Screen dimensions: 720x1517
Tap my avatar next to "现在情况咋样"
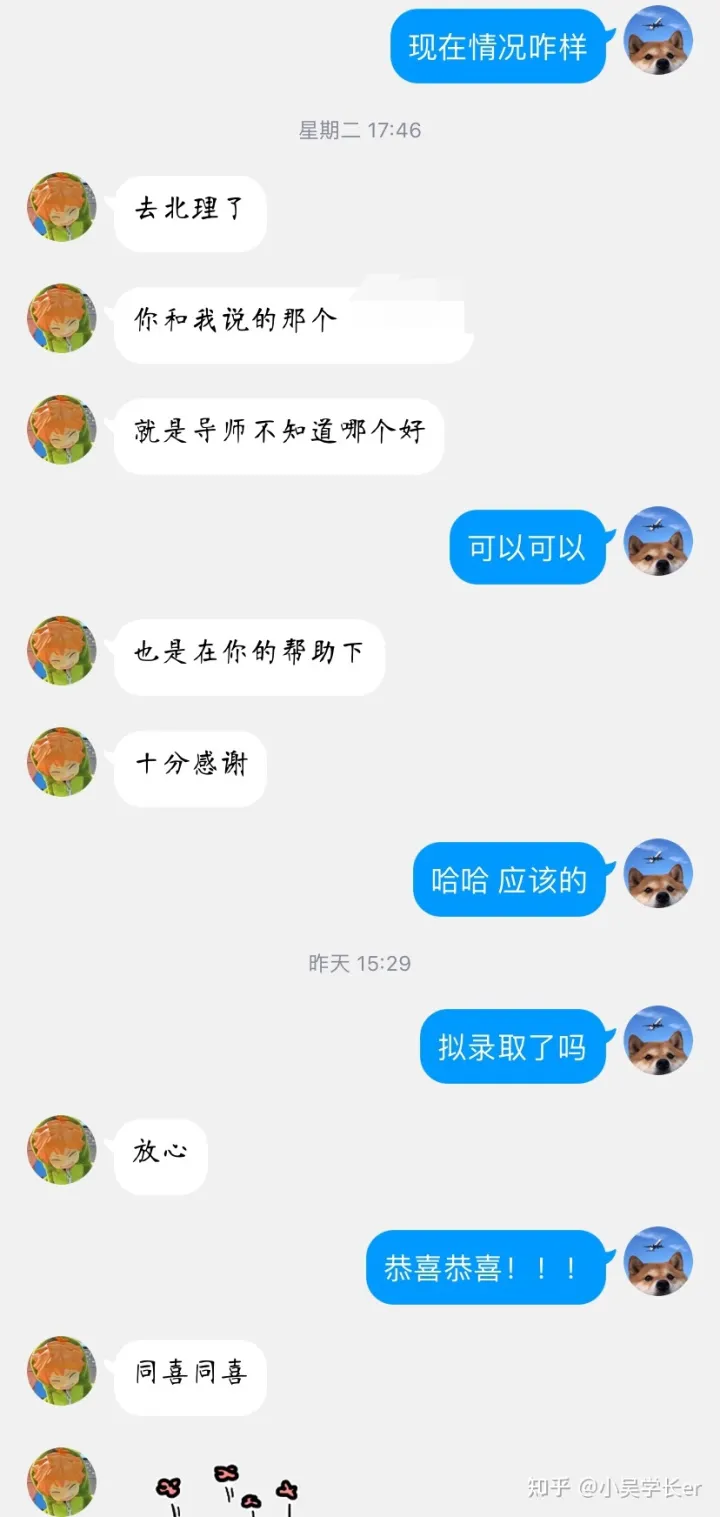click(x=658, y=41)
